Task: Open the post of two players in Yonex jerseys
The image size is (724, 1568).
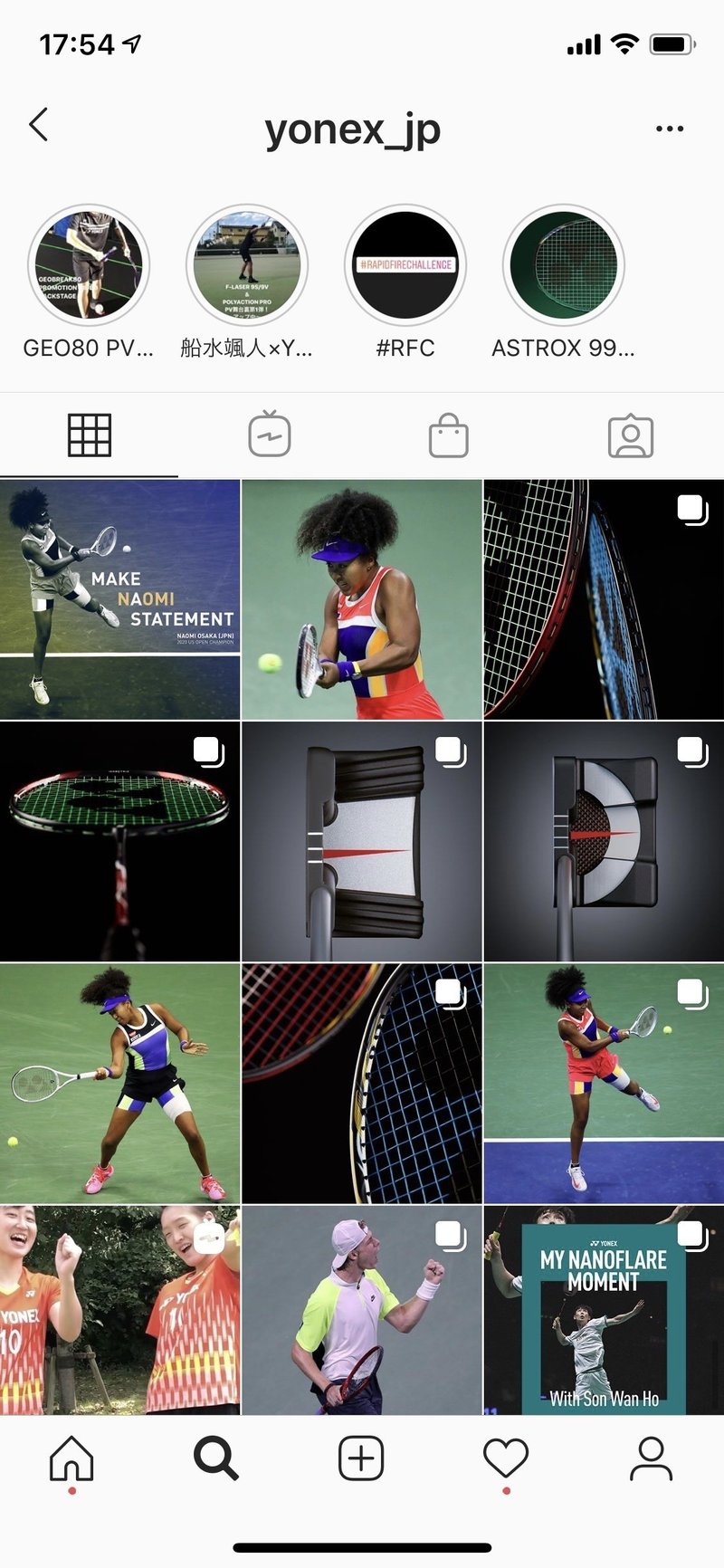Action: [x=119, y=1310]
